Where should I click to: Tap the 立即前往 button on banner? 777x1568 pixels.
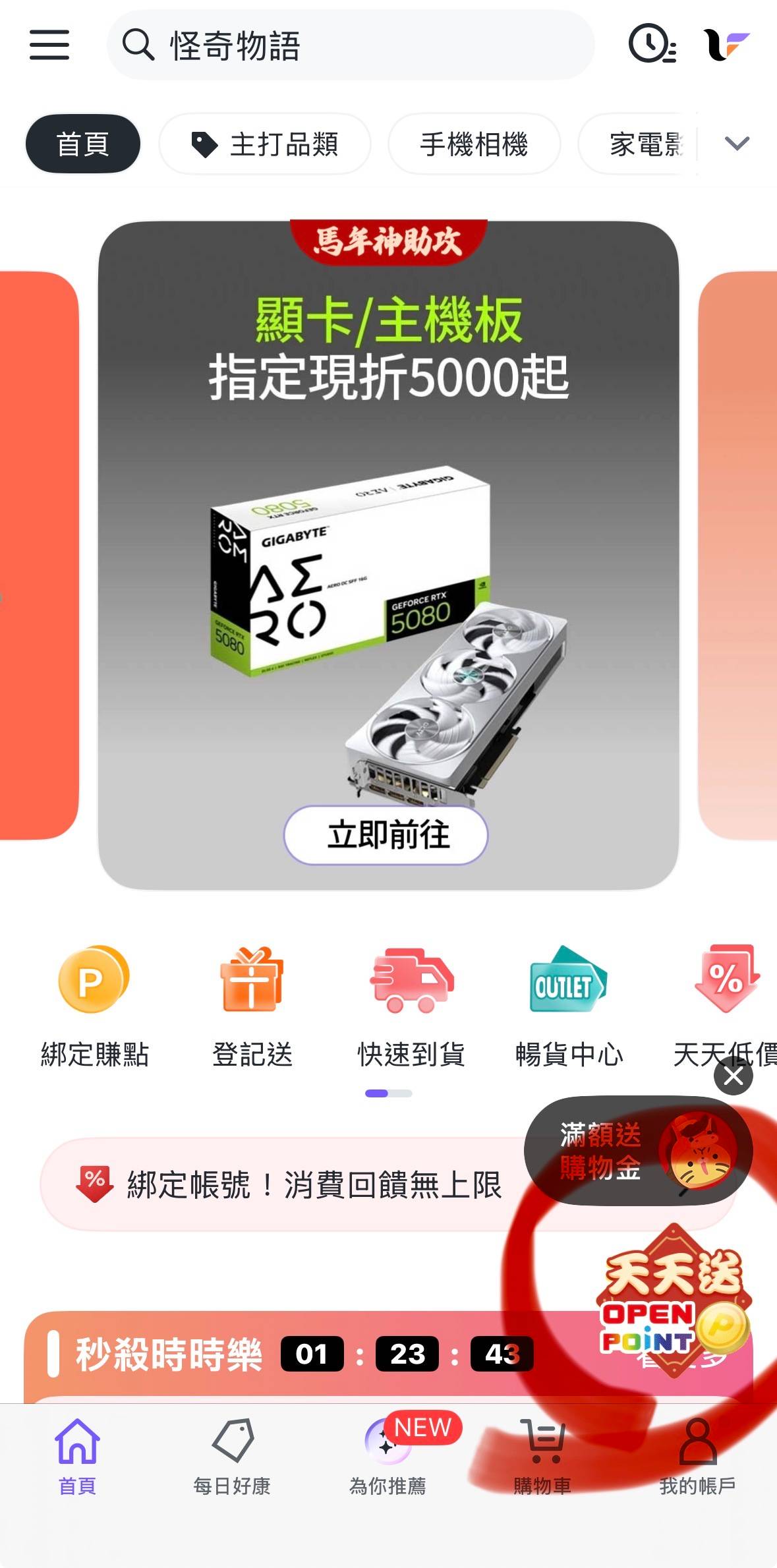pyautogui.click(x=386, y=835)
